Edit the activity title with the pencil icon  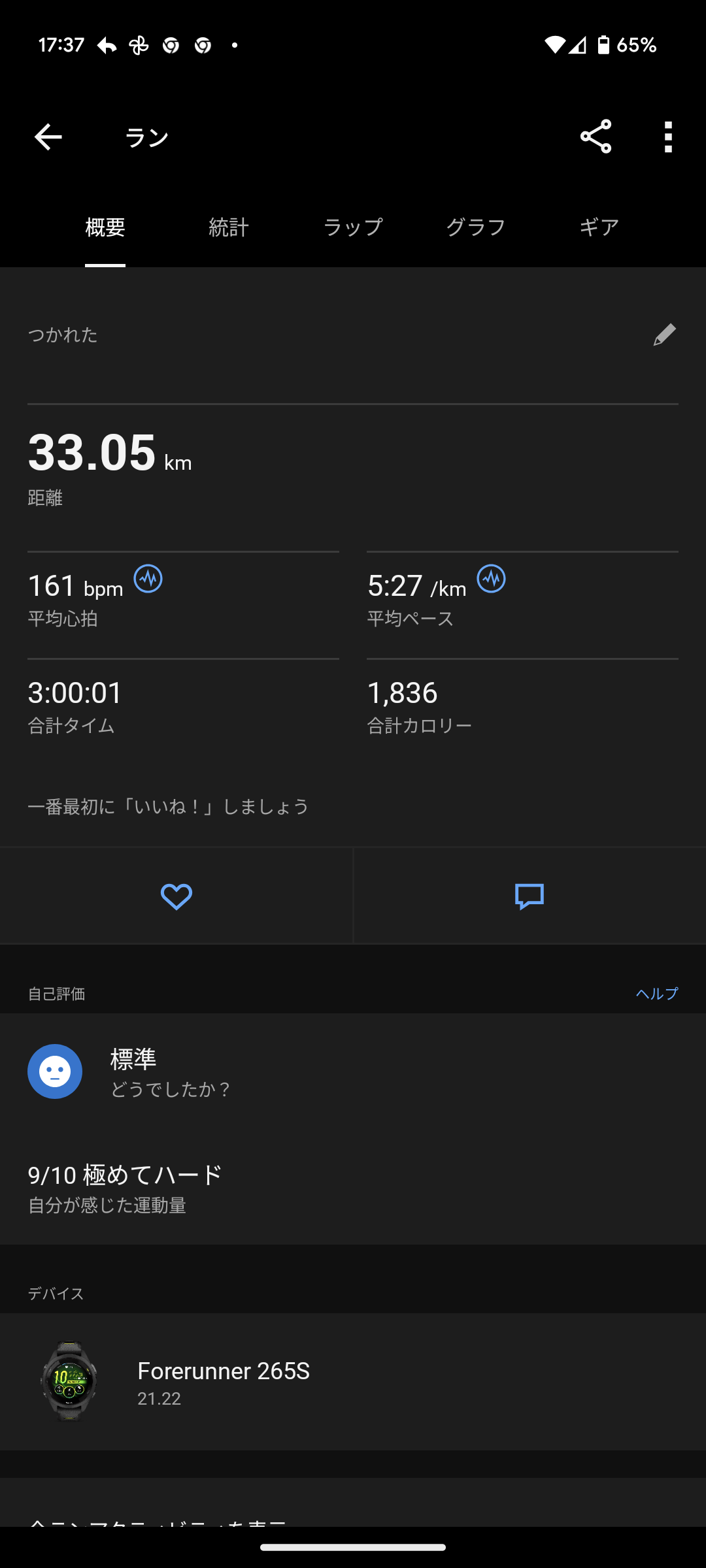664,335
